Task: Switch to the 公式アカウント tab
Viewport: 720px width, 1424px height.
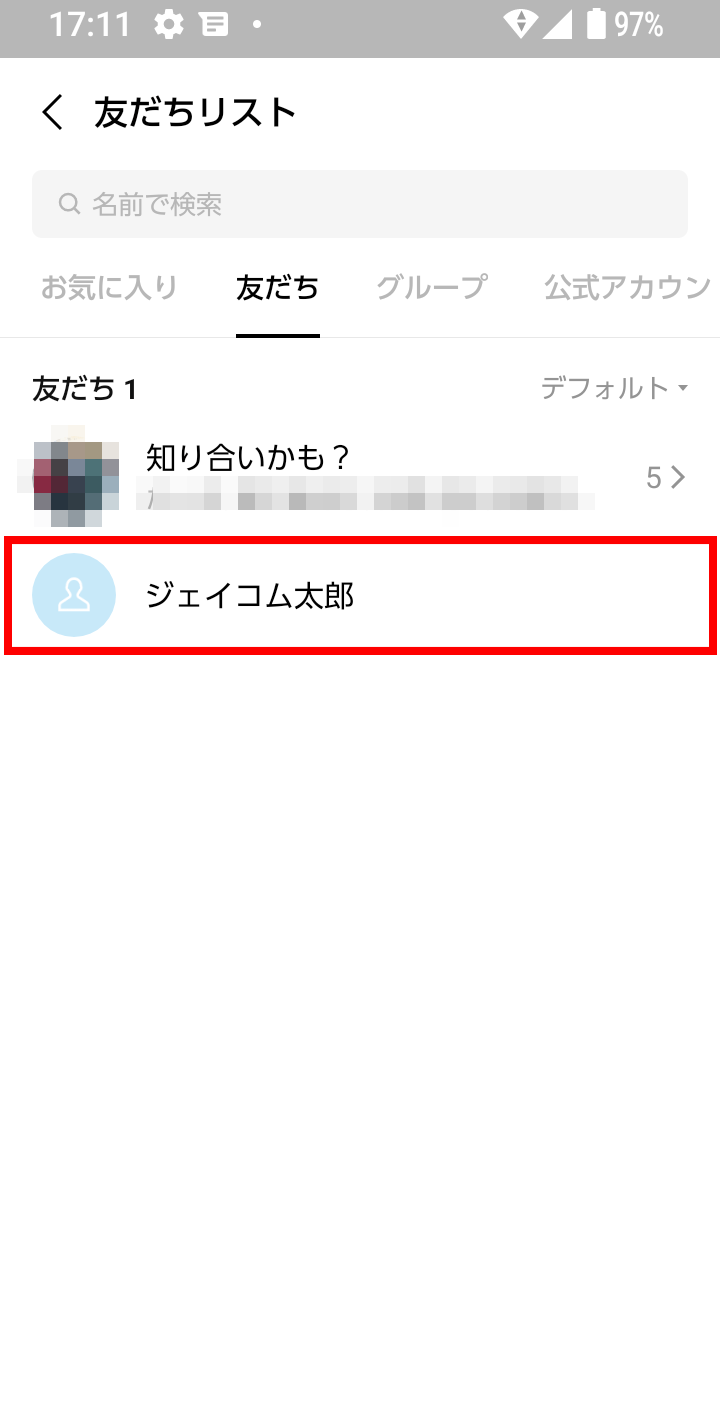Action: tap(630, 288)
